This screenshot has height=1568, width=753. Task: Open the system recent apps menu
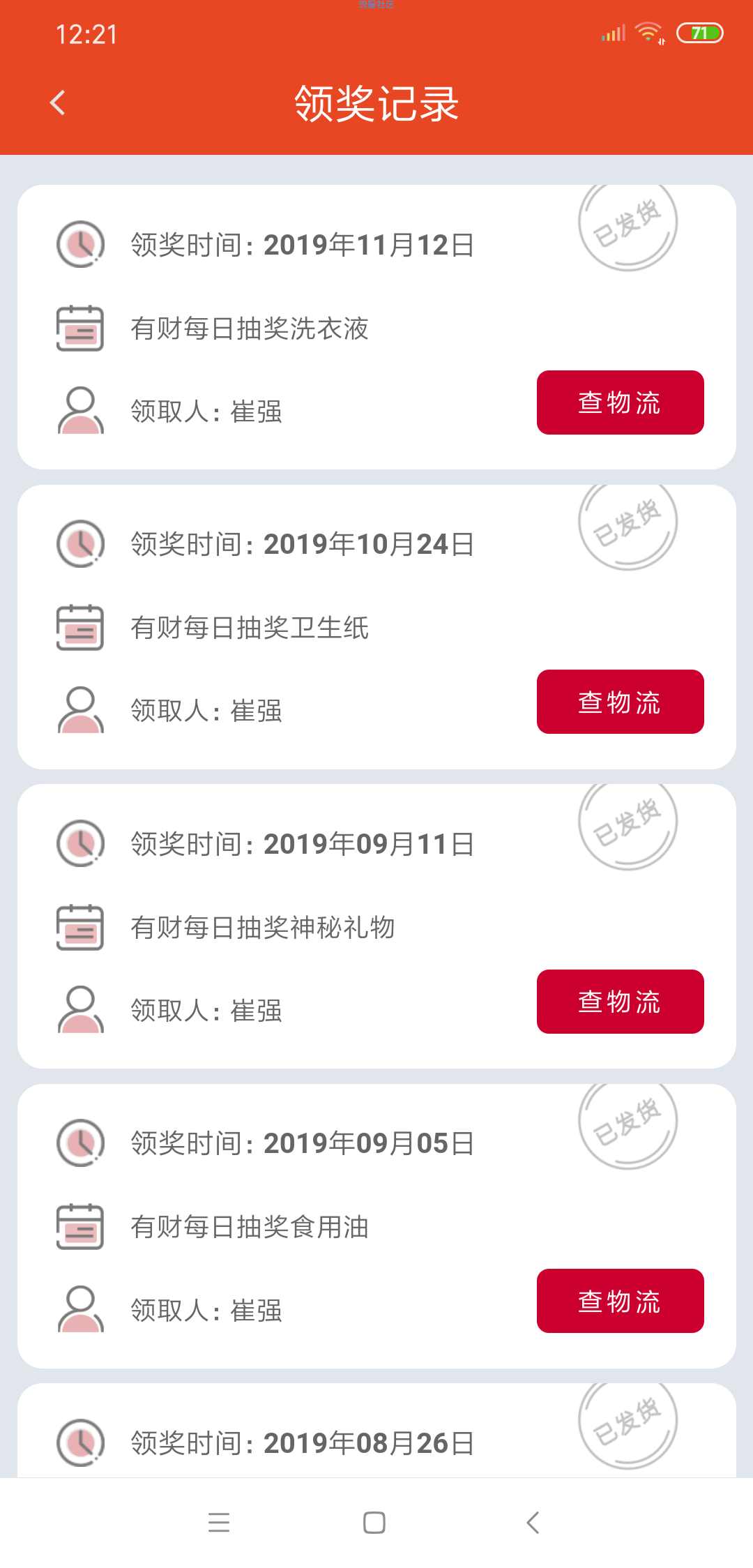219,1523
